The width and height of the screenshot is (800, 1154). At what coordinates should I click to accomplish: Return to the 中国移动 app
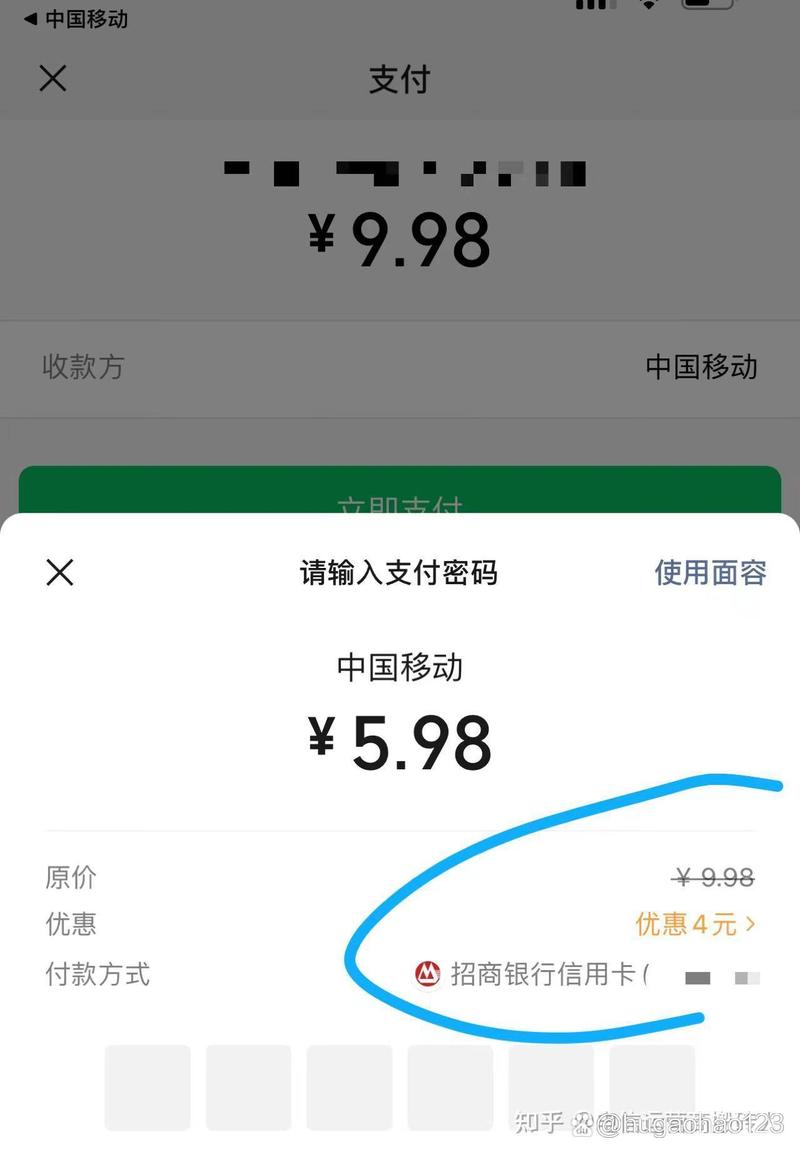(x=76, y=19)
